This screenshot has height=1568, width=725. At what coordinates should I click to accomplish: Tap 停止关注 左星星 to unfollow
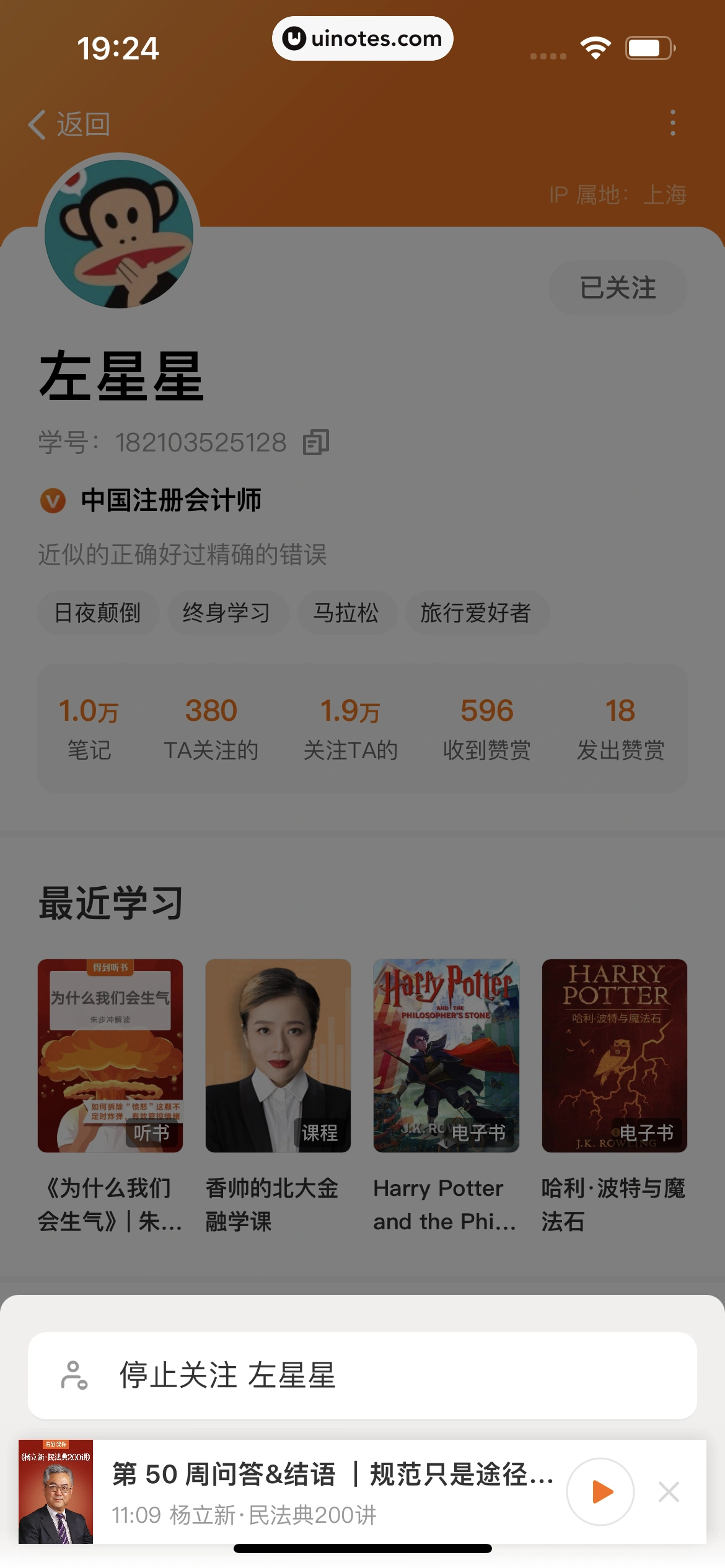click(x=362, y=1376)
